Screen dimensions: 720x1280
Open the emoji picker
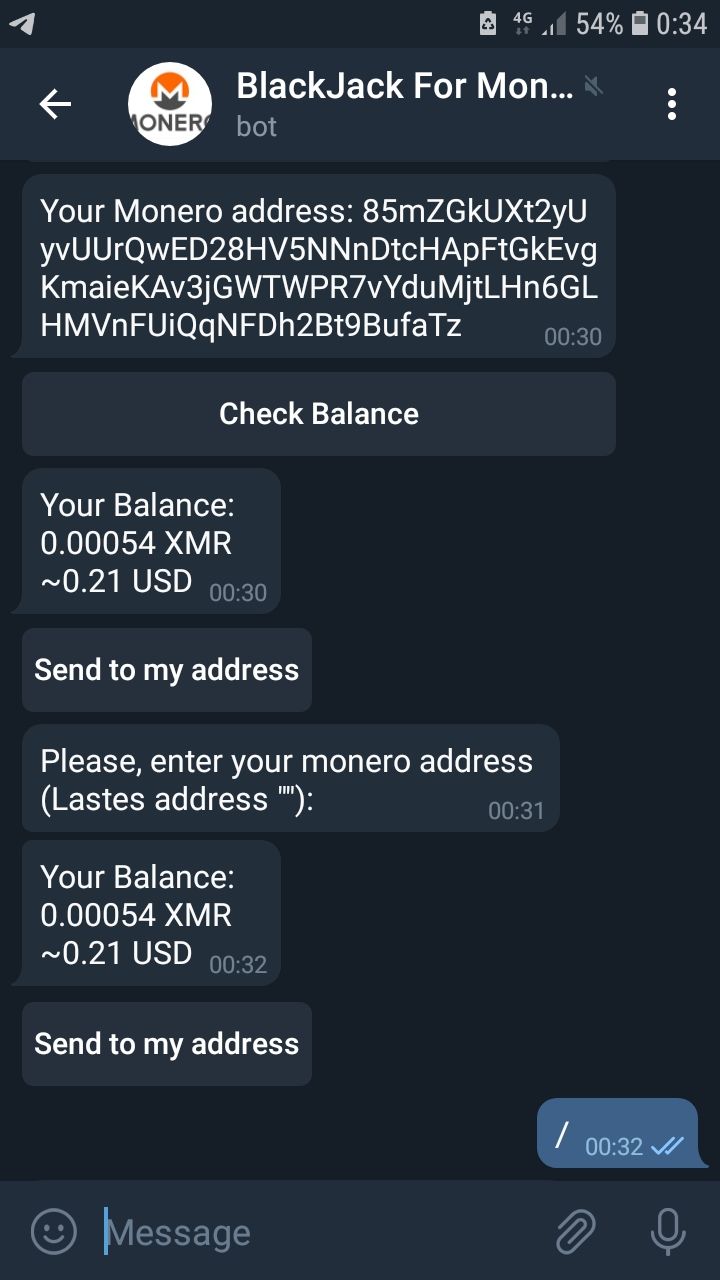54,1232
